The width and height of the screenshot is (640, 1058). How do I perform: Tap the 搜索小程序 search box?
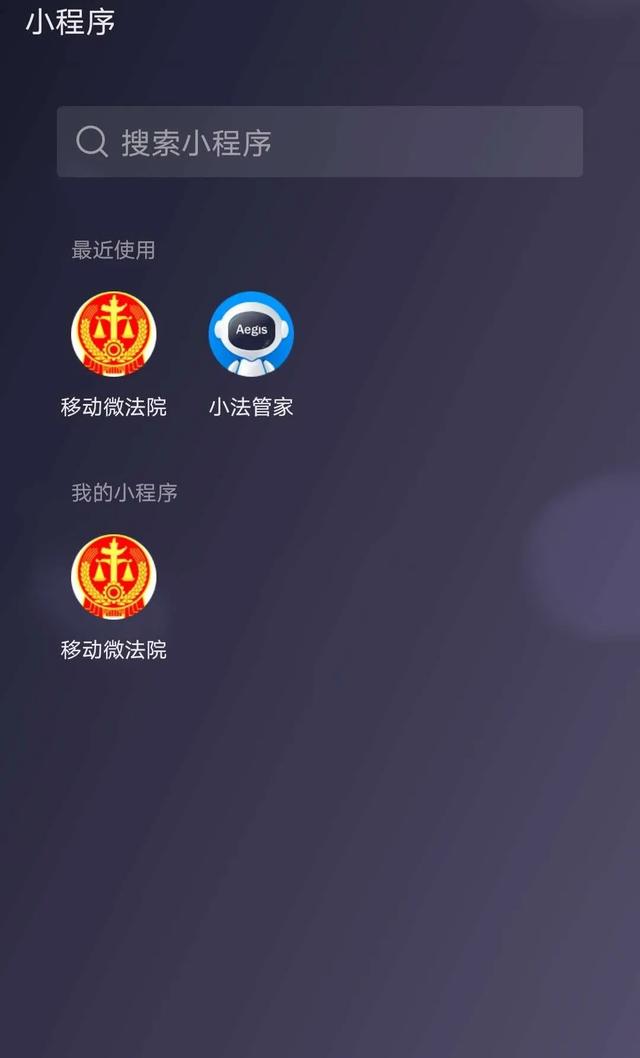point(319,142)
